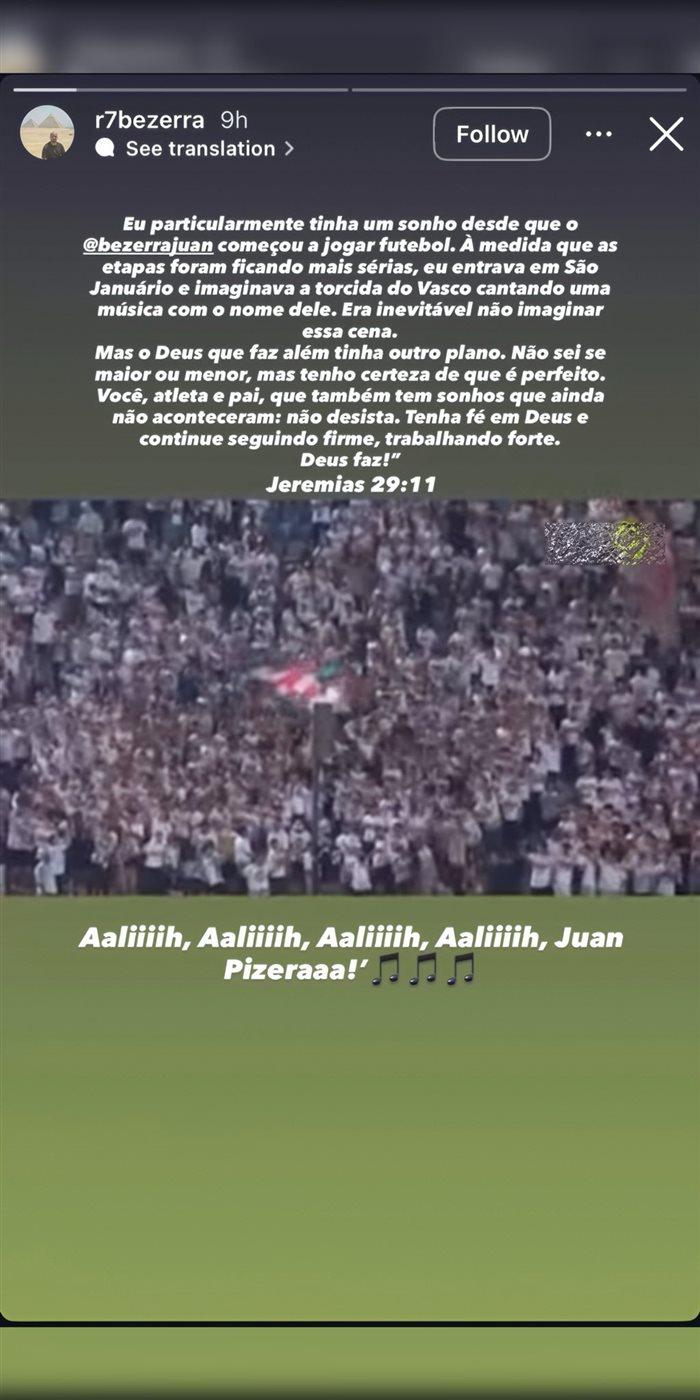Open r7bezerra's profile picture
The image size is (700, 1400).
coord(47,133)
